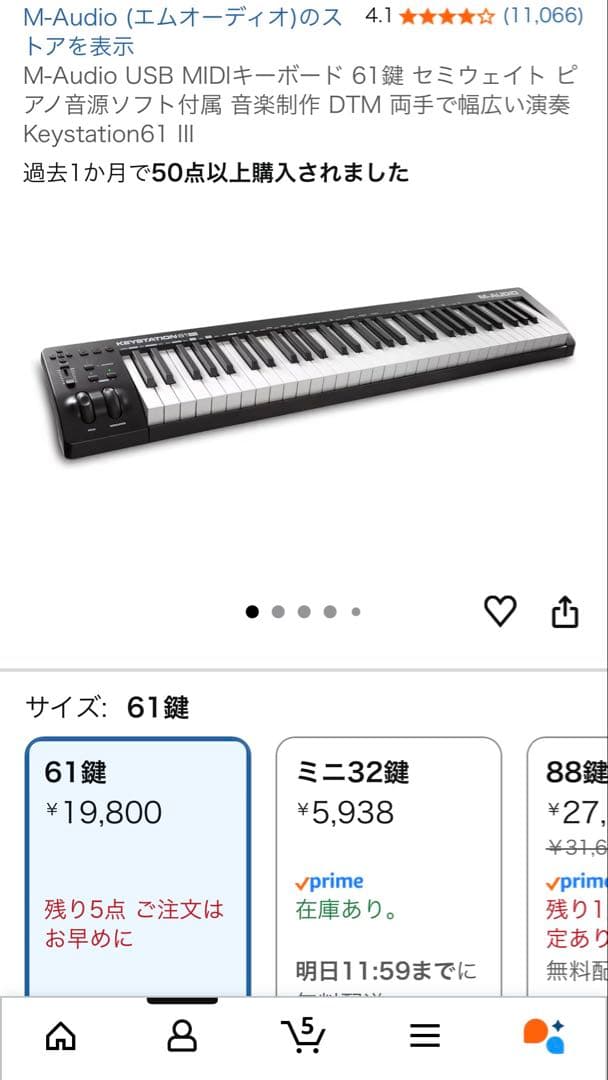Go to the home tab
Image resolution: width=608 pixels, height=1080 pixels.
61,1036
